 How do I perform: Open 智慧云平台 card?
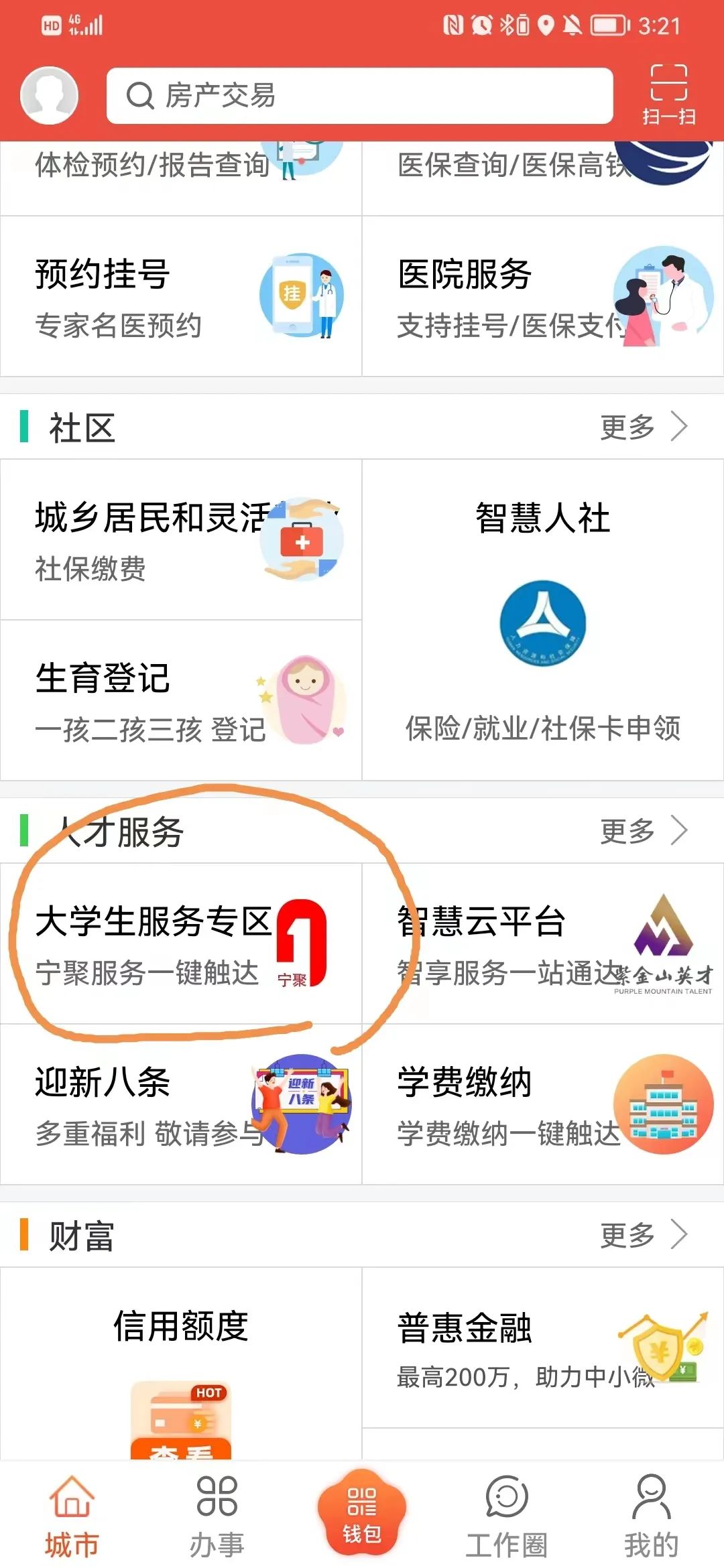(543, 943)
